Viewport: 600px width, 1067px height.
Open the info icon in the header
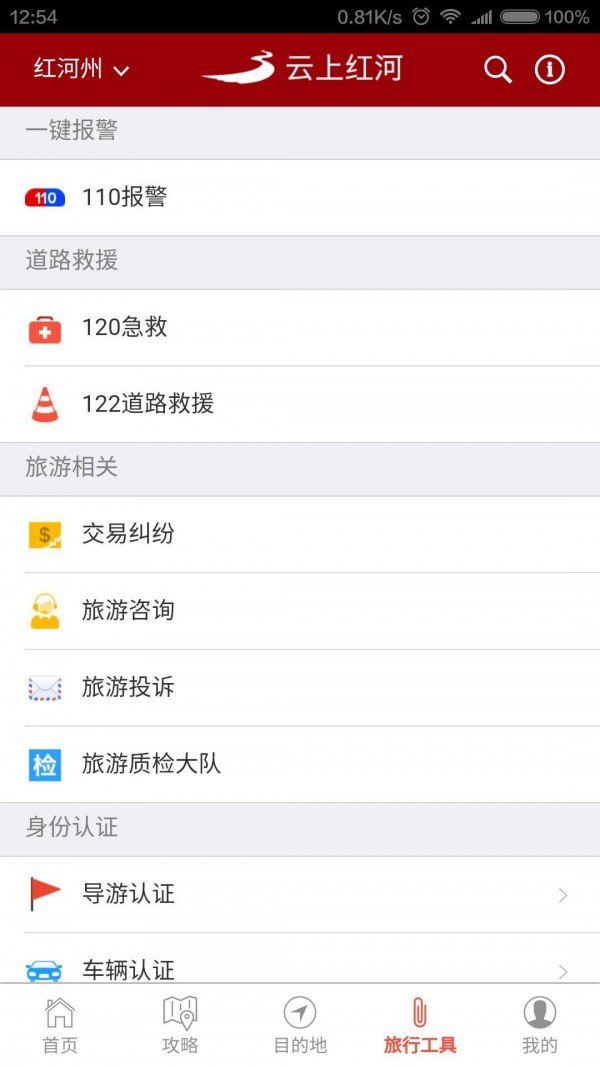point(550,69)
